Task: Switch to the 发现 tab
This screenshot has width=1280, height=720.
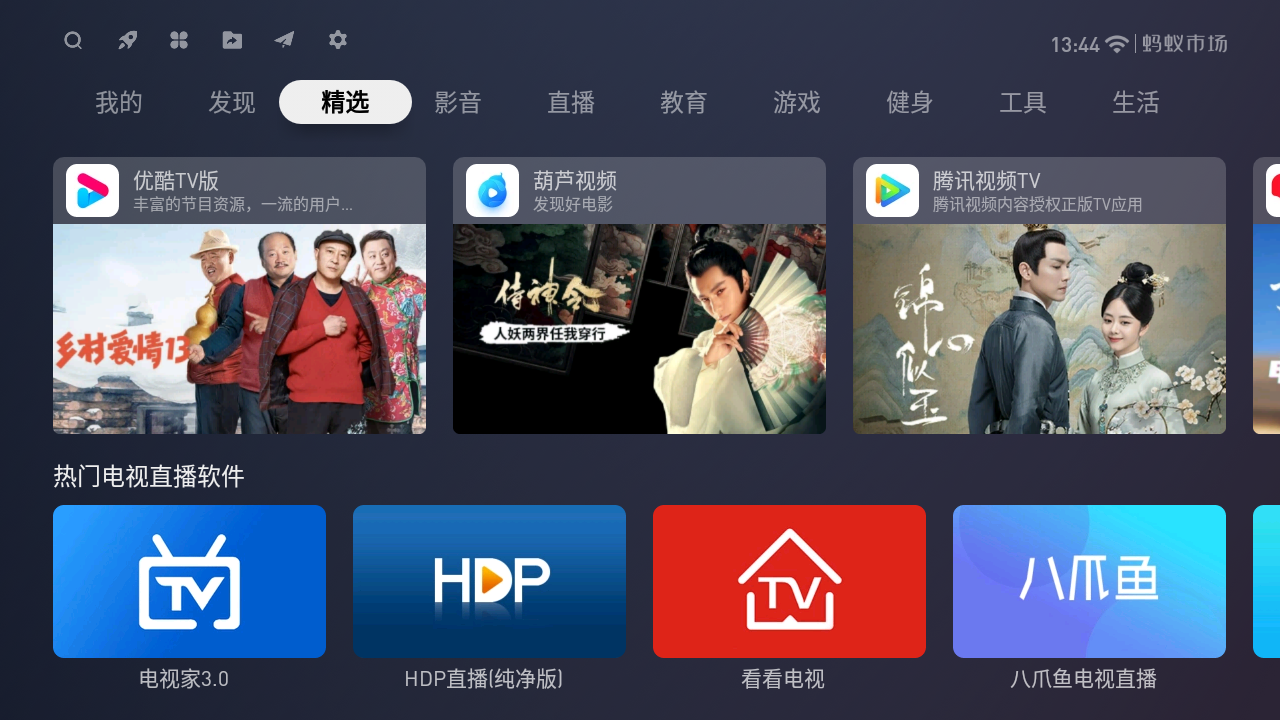Action: click(x=232, y=102)
